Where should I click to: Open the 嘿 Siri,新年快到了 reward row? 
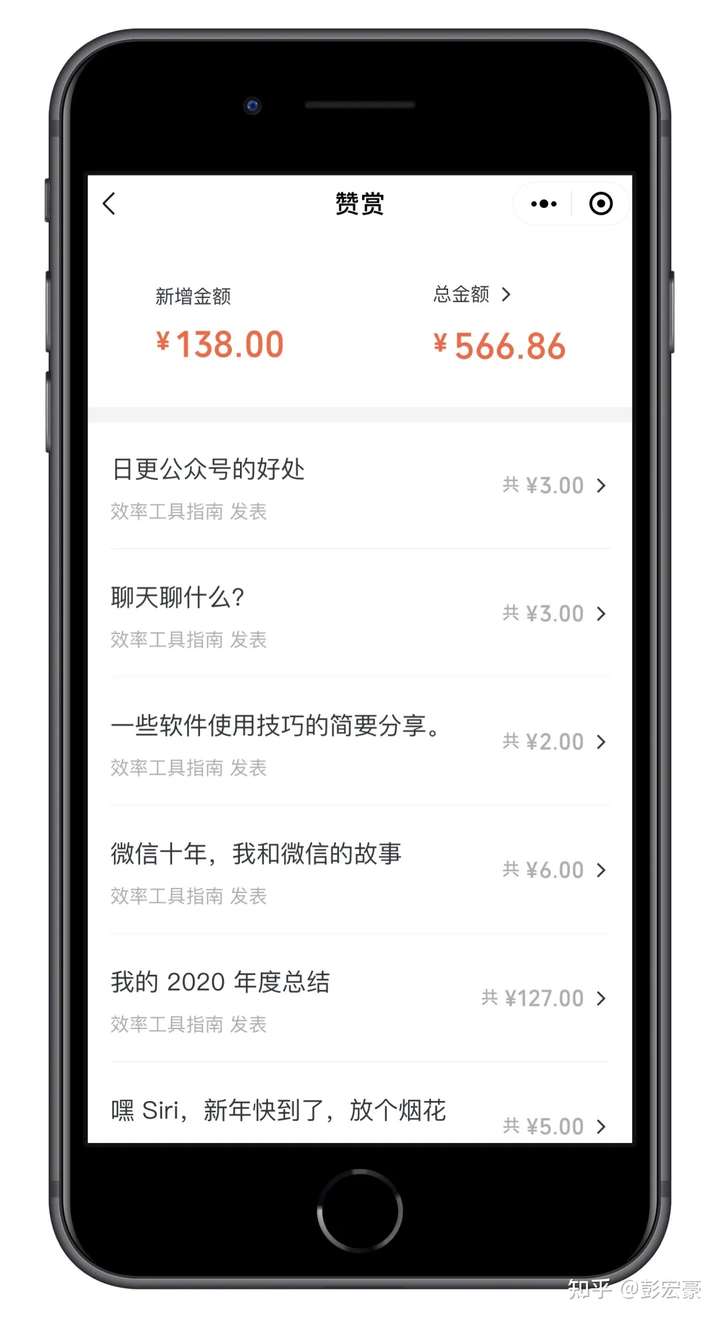358,1115
